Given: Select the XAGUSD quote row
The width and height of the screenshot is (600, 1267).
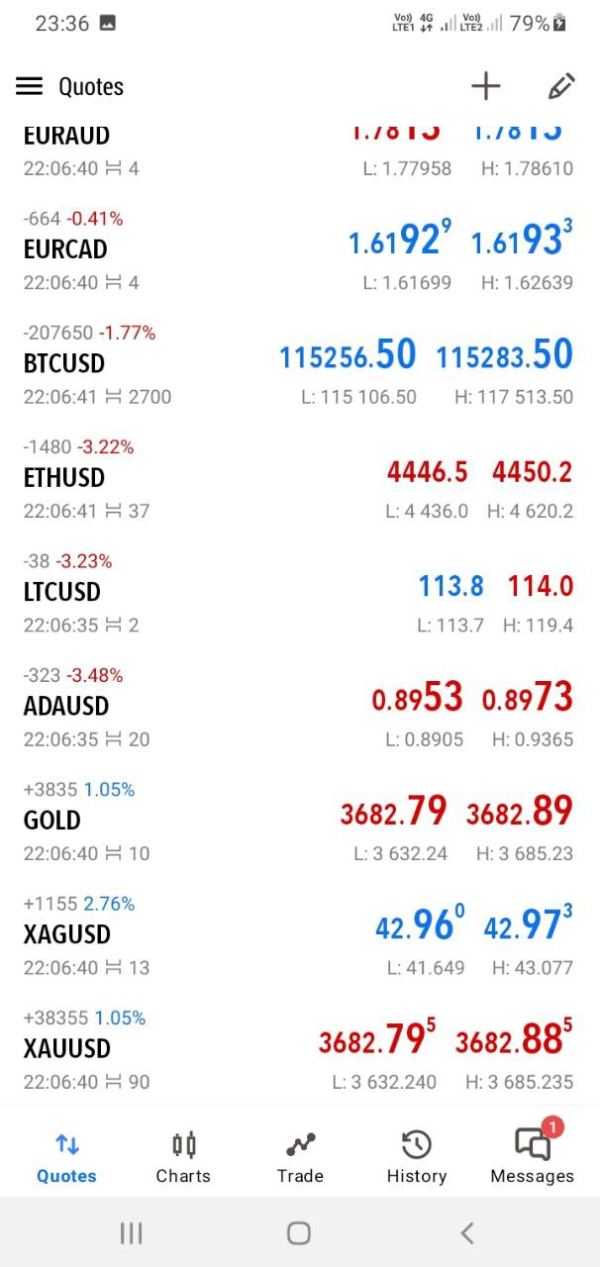Looking at the screenshot, I should tap(300, 934).
